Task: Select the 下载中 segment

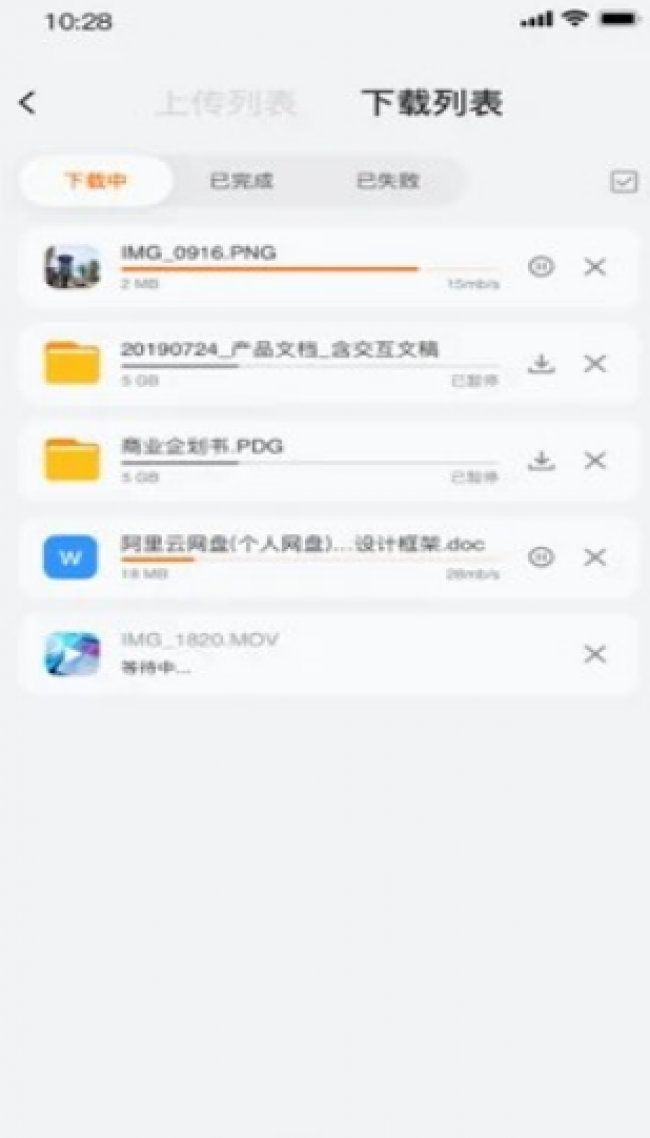Action: (x=96, y=181)
